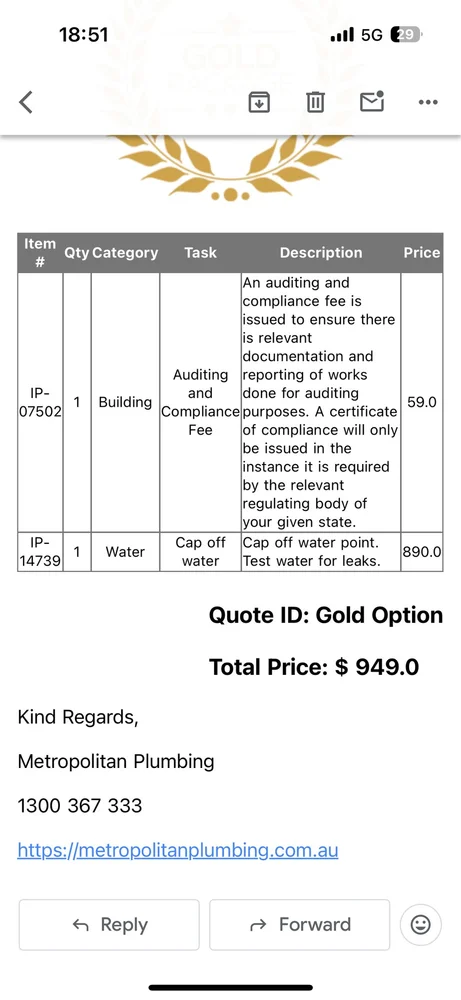Go back to the inbox
Image resolution: width=461 pixels, height=1000 pixels.
(x=26, y=102)
